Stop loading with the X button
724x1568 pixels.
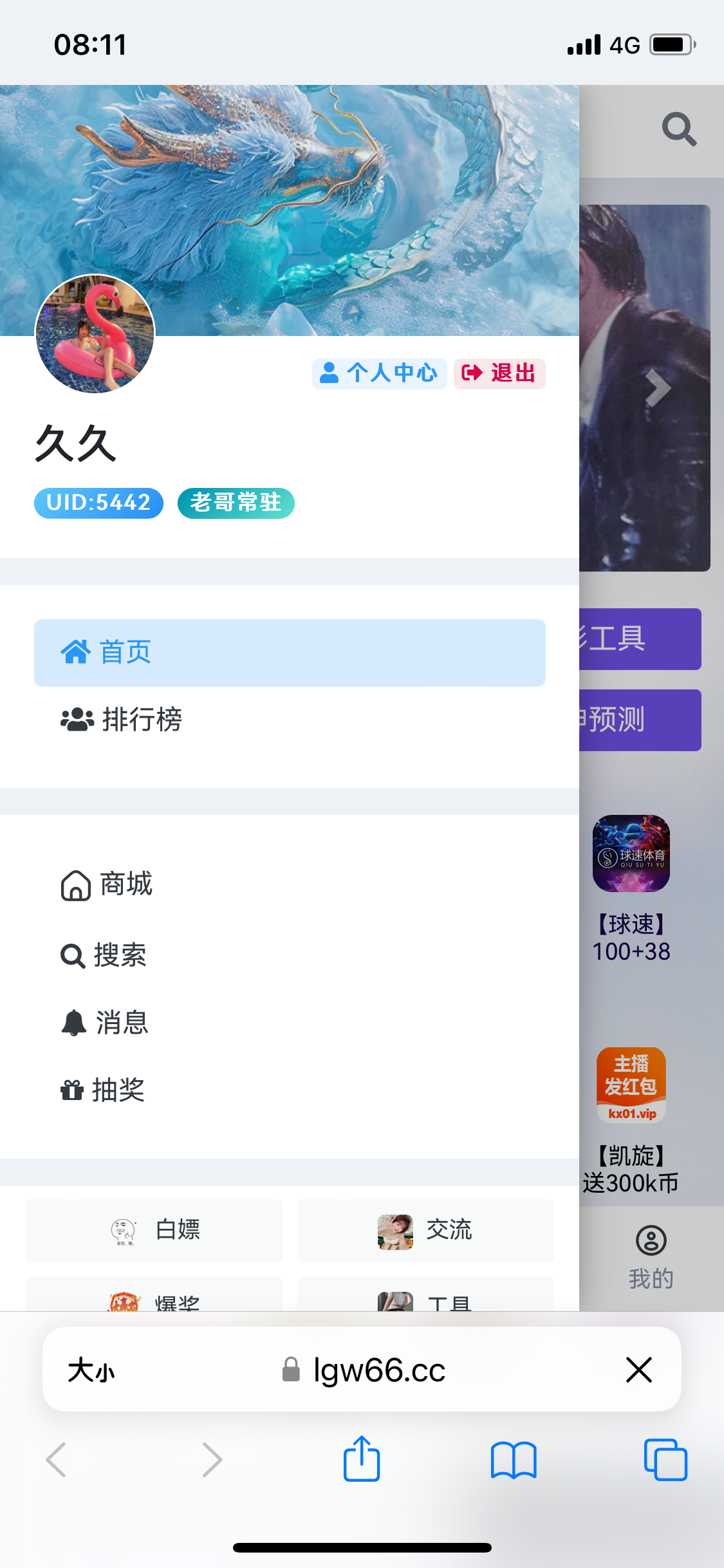(638, 1369)
